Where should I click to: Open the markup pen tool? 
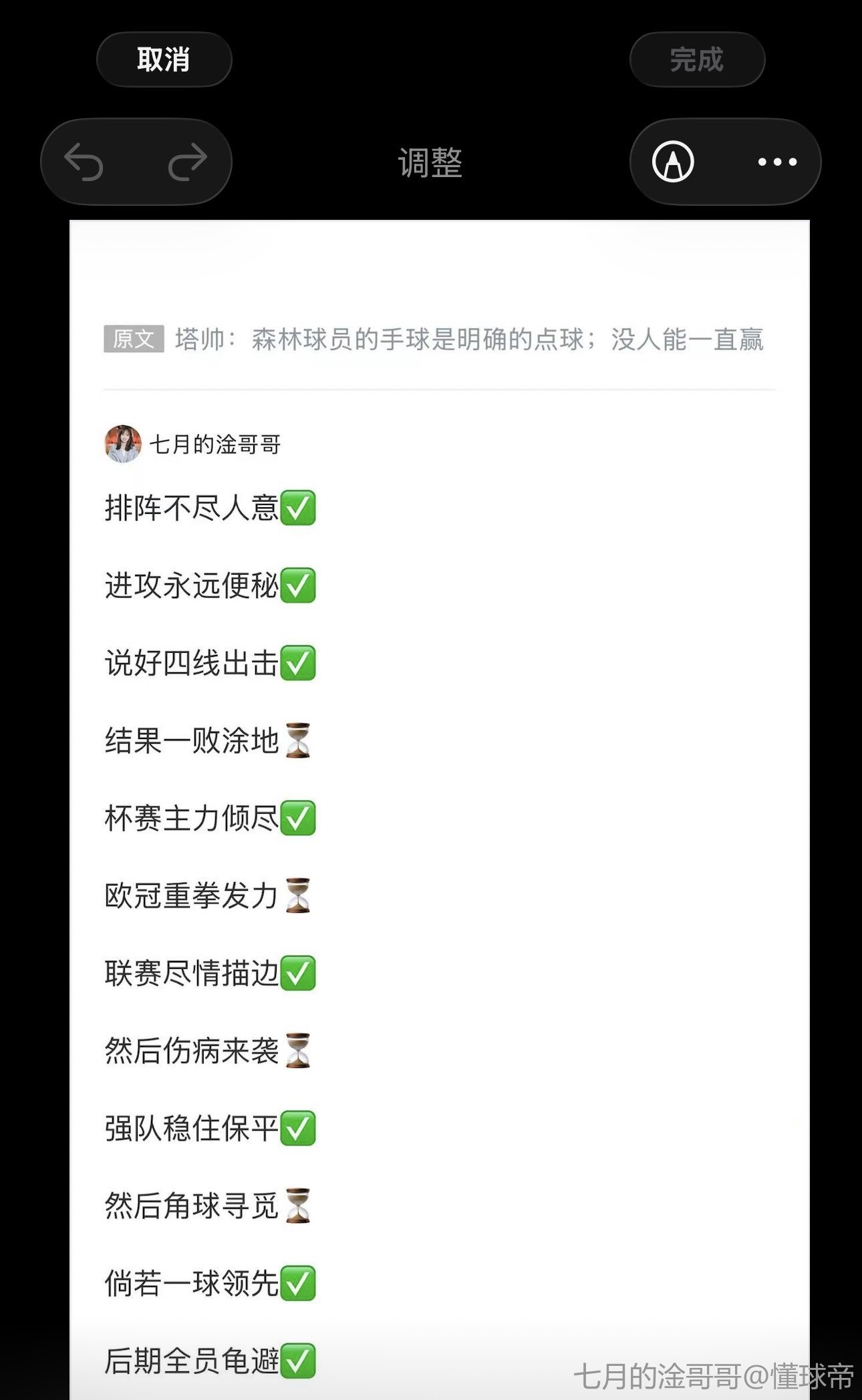673,162
